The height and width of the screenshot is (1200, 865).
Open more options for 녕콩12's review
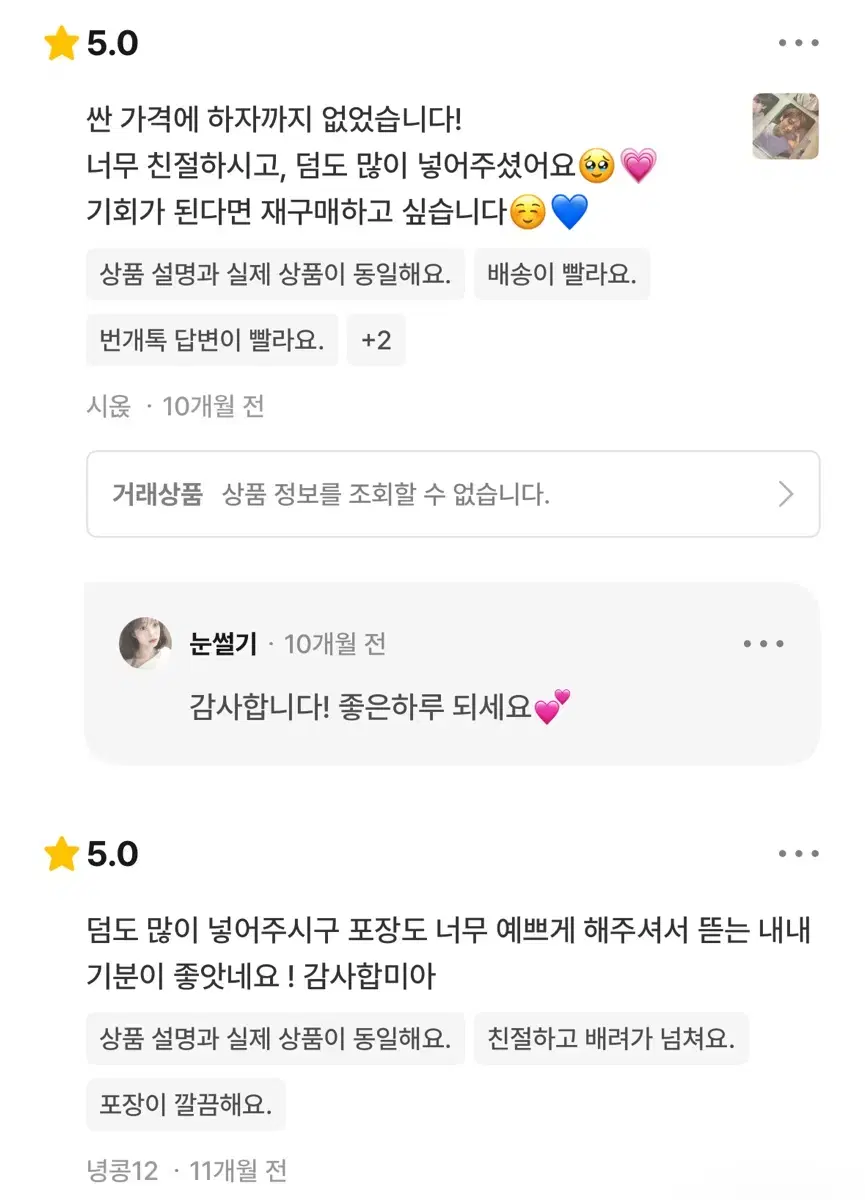pyautogui.click(x=798, y=854)
